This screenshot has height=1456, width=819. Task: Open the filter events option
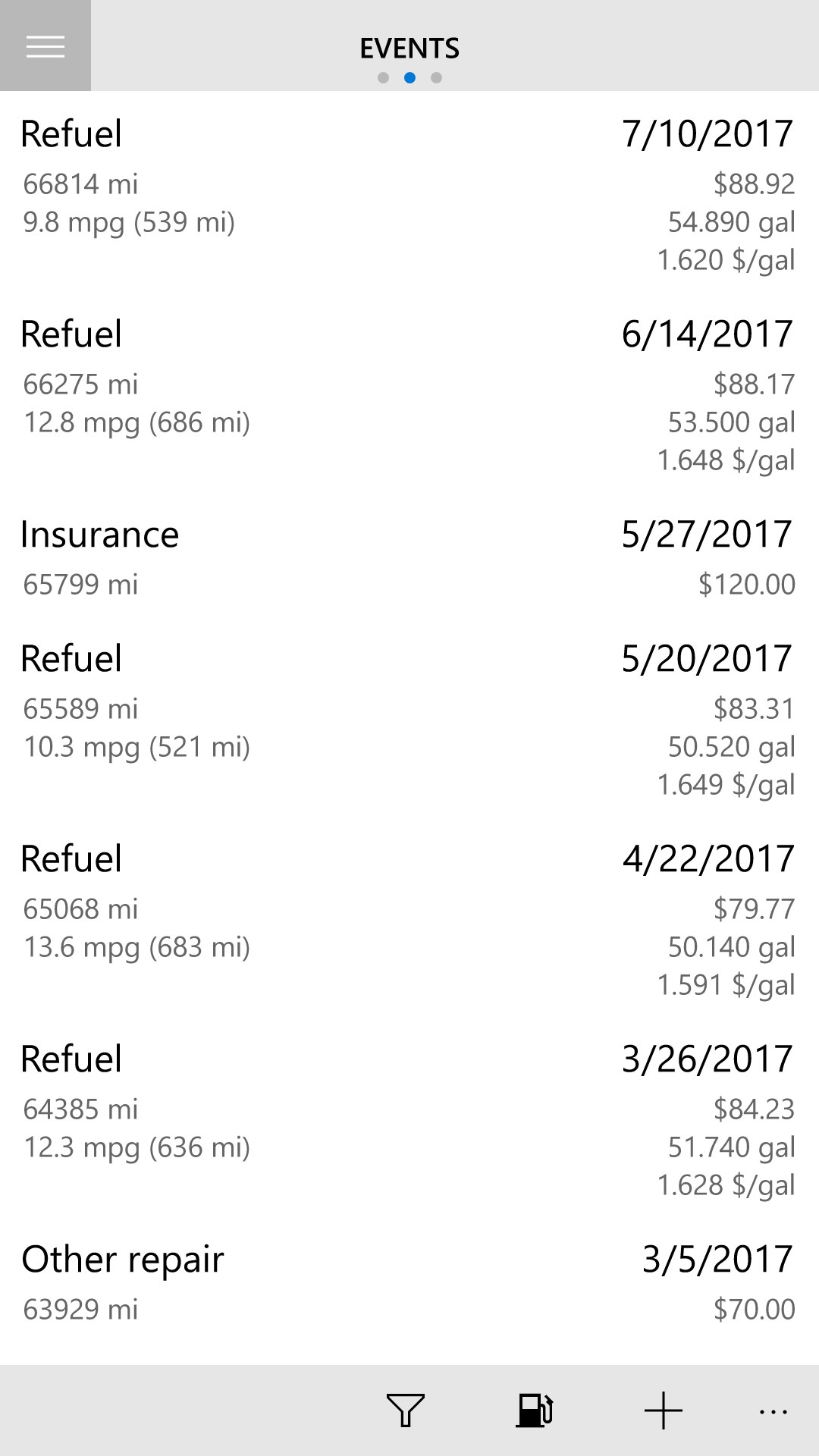tap(406, 1410)
